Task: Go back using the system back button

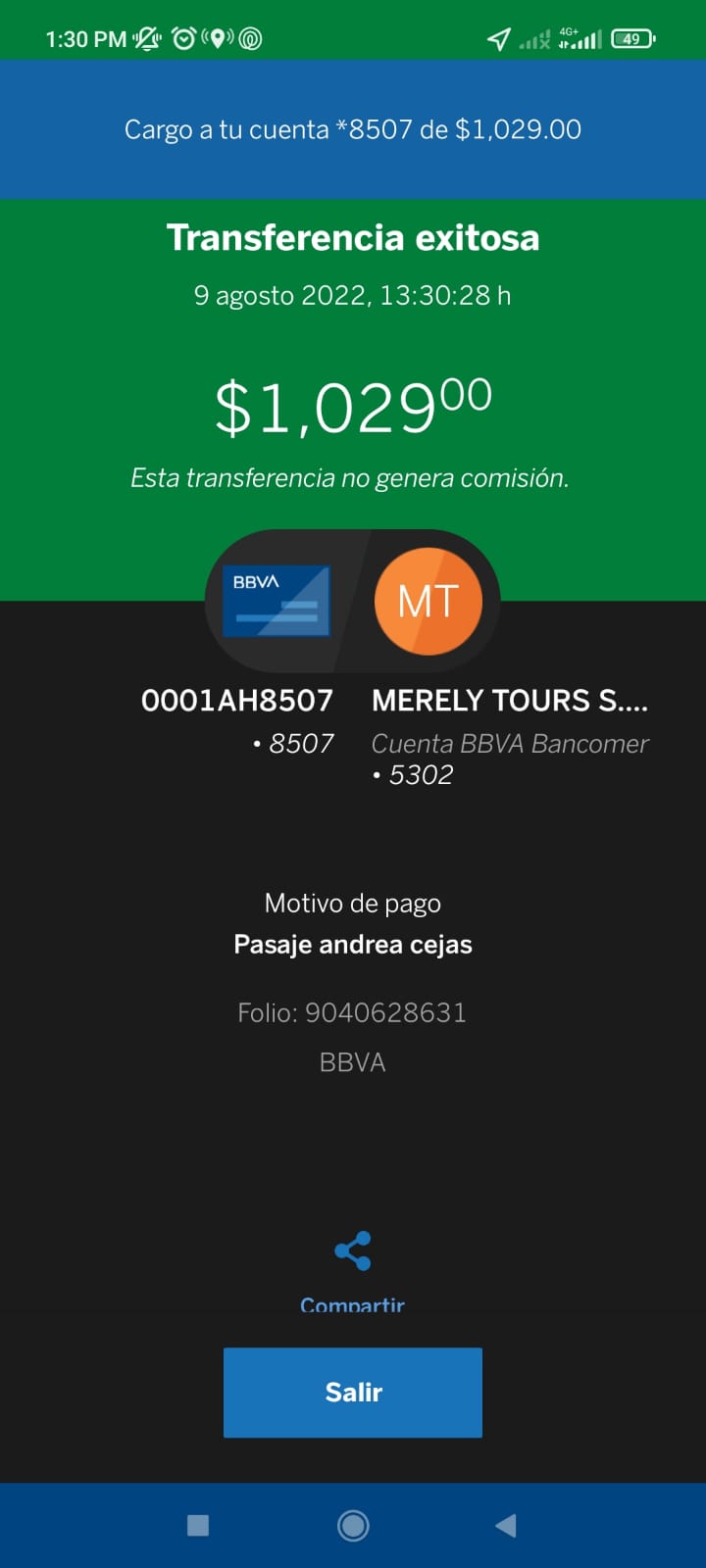Action: [x=506, y=1525]
